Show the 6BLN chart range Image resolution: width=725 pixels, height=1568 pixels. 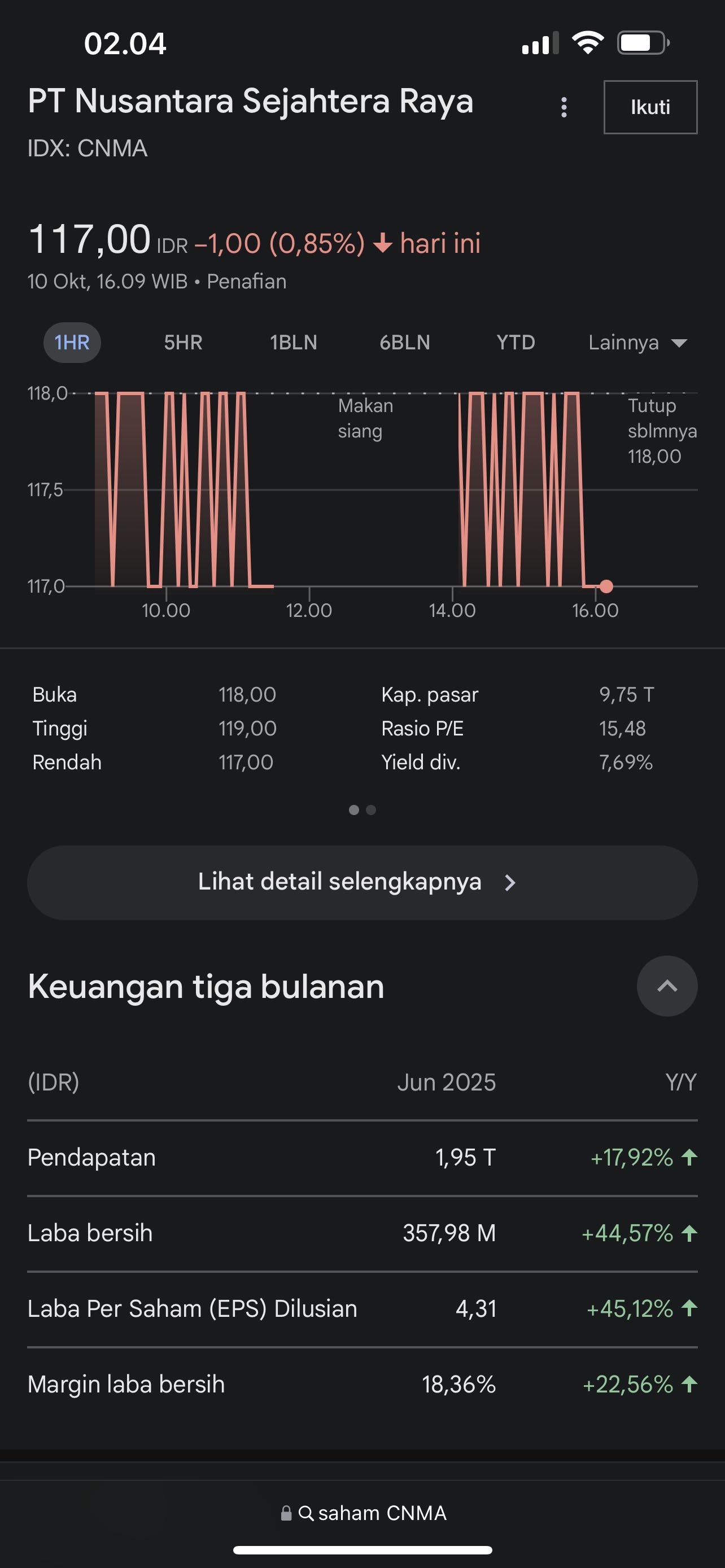pyautogui.click(x=405, y=342)
